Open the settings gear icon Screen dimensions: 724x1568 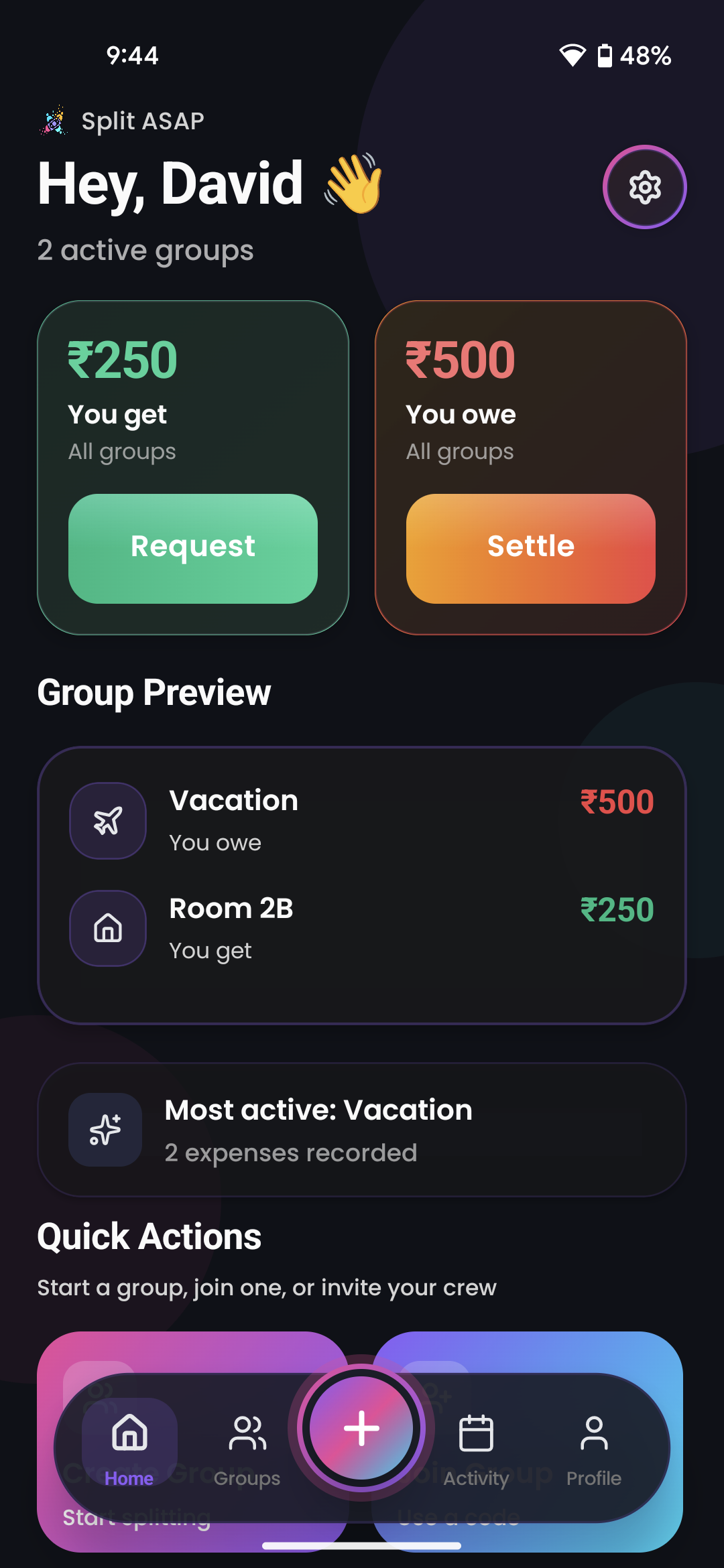(x=644, y=187)
